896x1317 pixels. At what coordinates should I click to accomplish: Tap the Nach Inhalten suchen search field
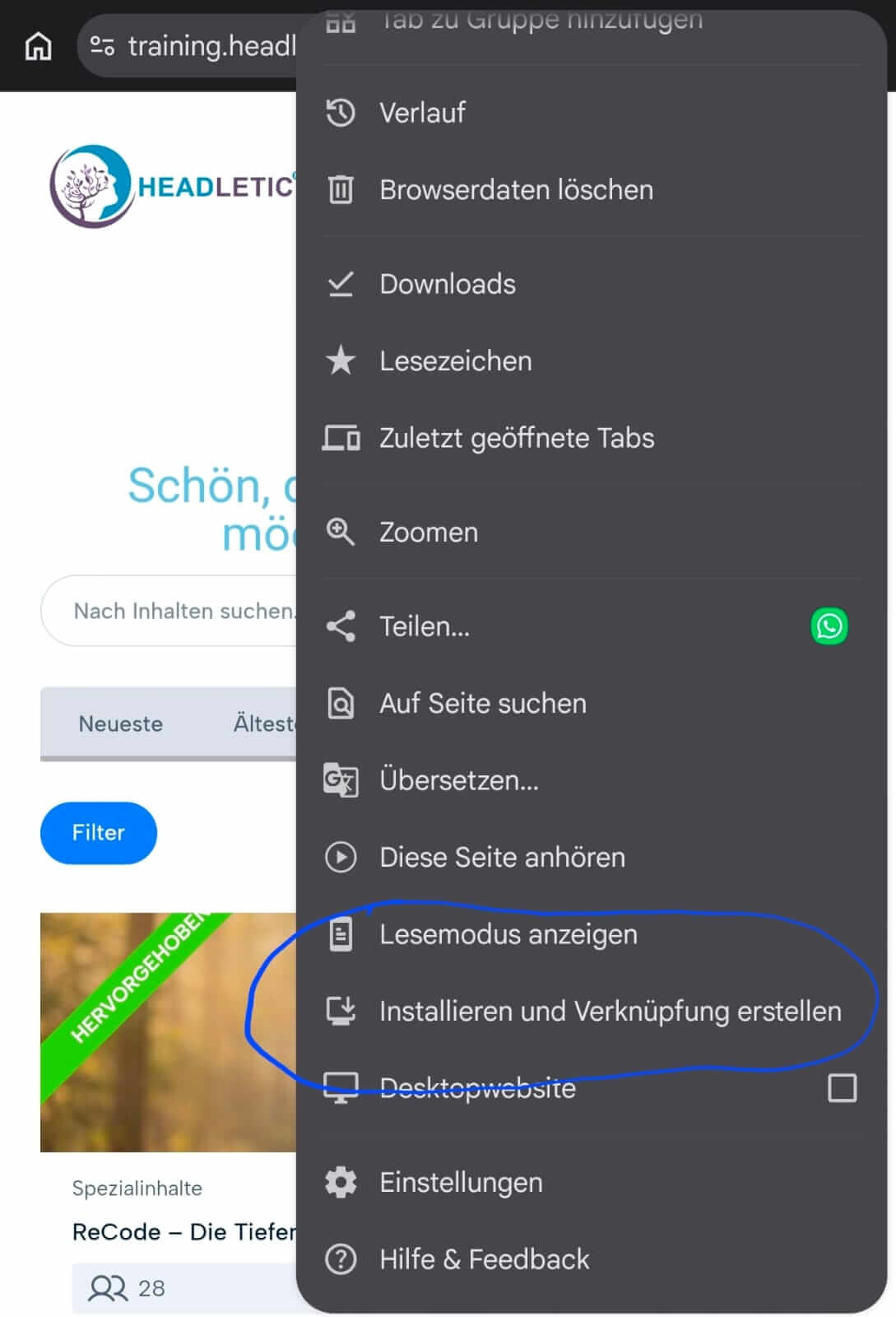[x=169, y=611]
